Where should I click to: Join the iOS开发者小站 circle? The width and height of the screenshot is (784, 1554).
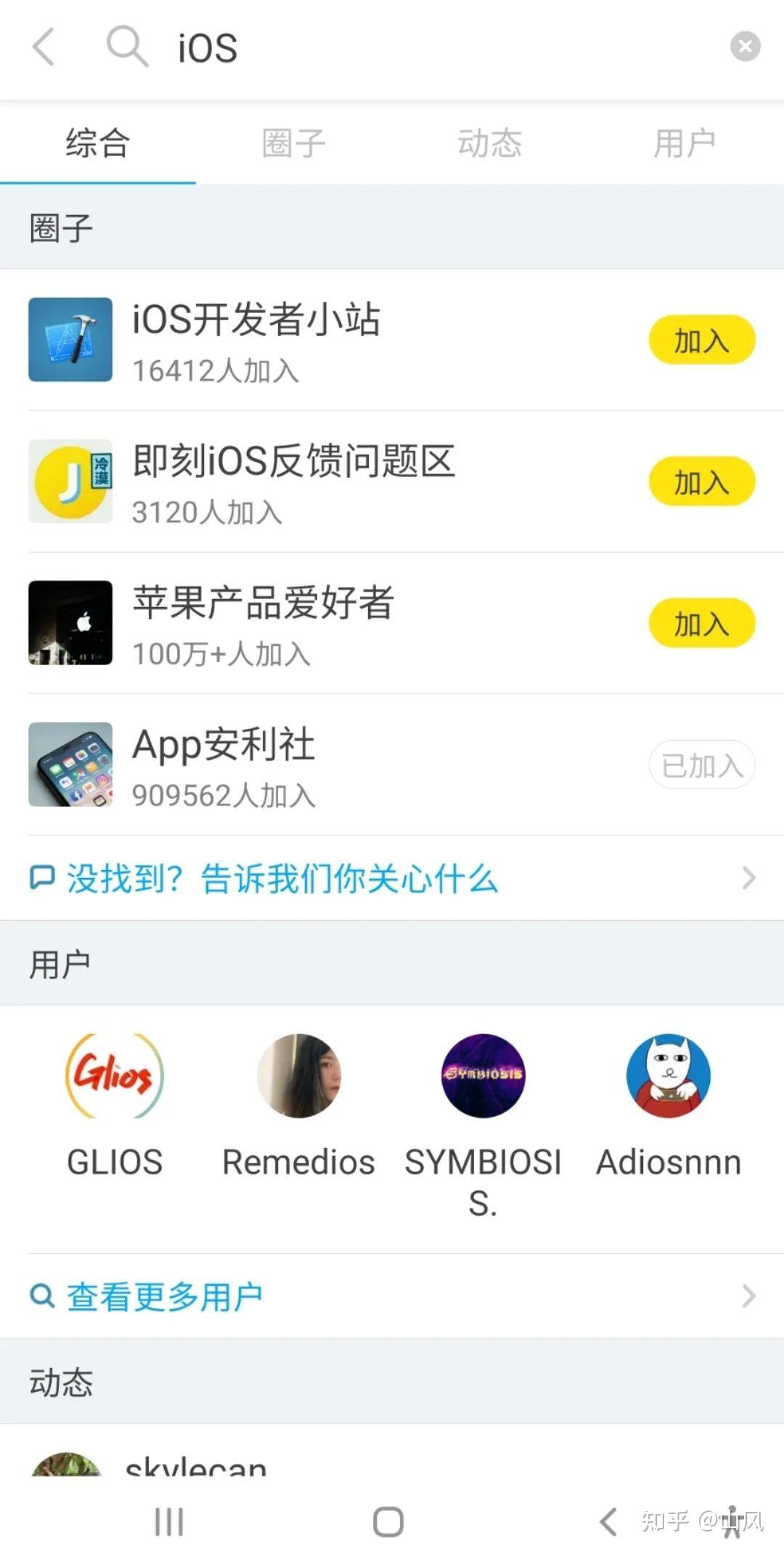tap(701, 339)
